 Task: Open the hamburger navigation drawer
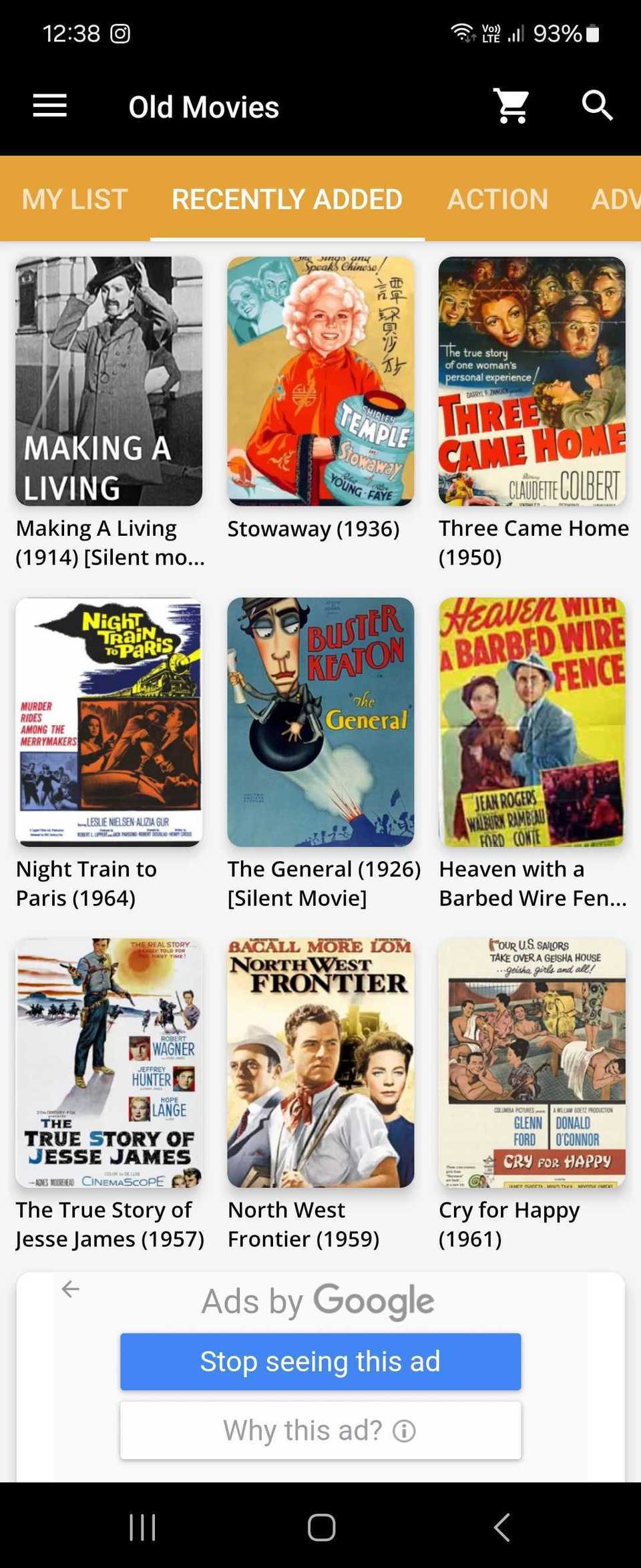50,106
